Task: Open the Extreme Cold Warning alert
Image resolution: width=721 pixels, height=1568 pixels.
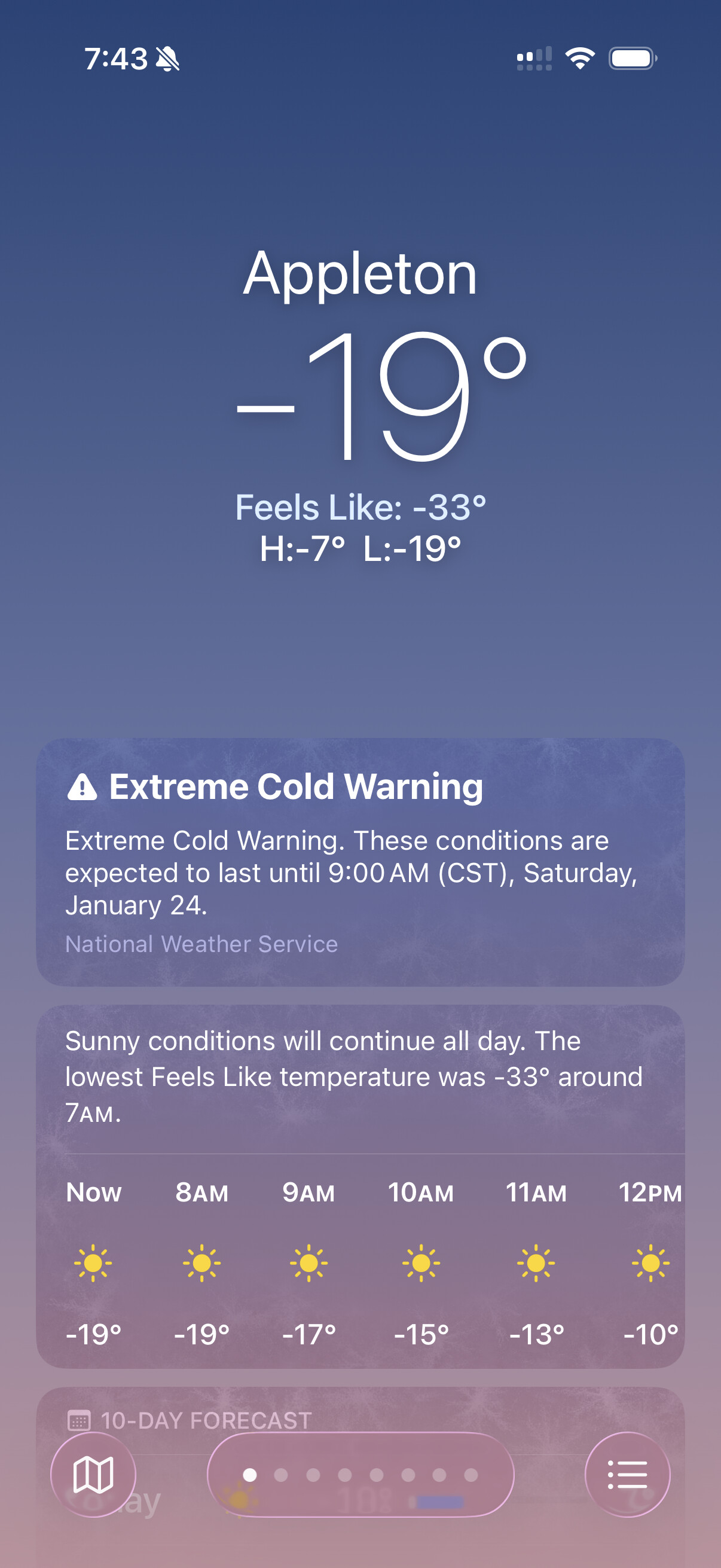Action: point(360,861)
